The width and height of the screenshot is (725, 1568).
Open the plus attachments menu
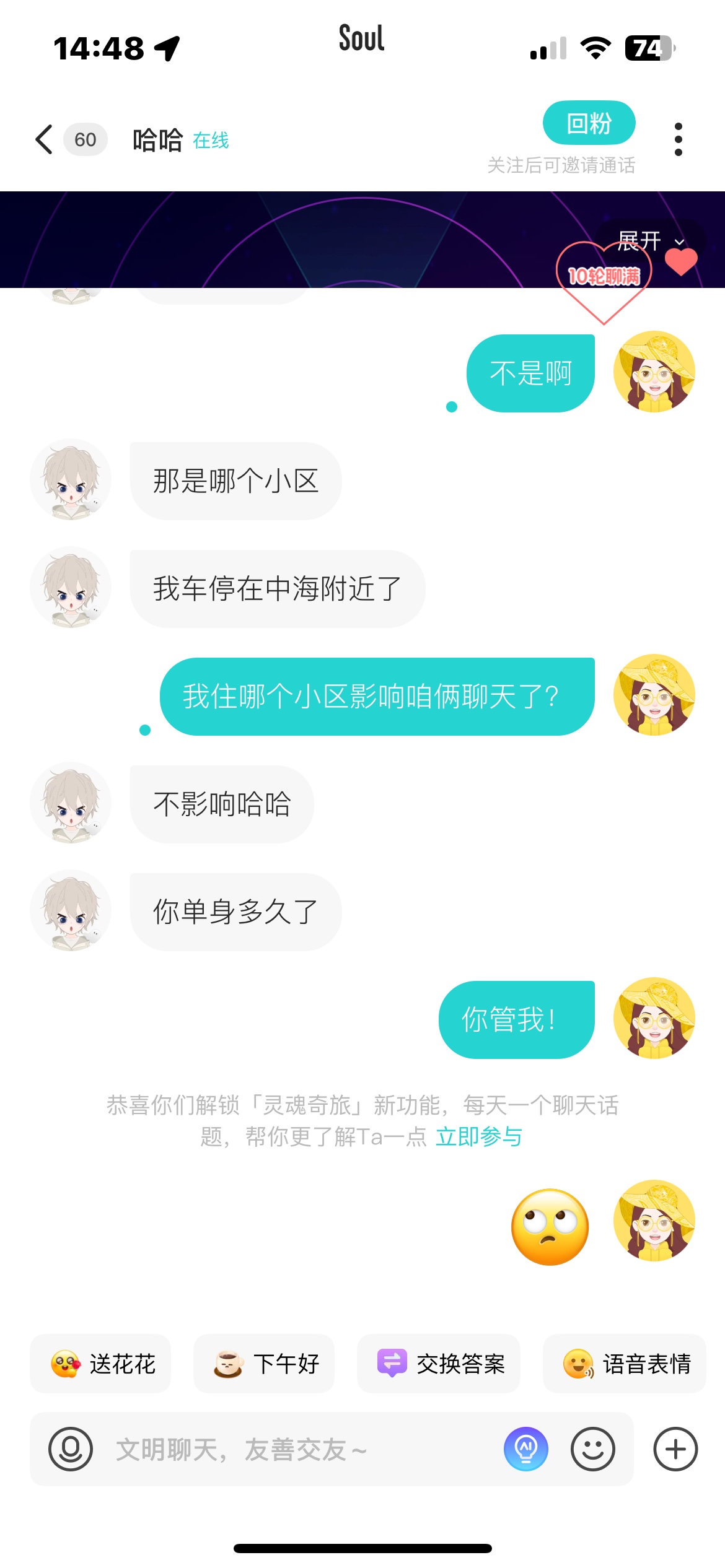coord(675,1449)
